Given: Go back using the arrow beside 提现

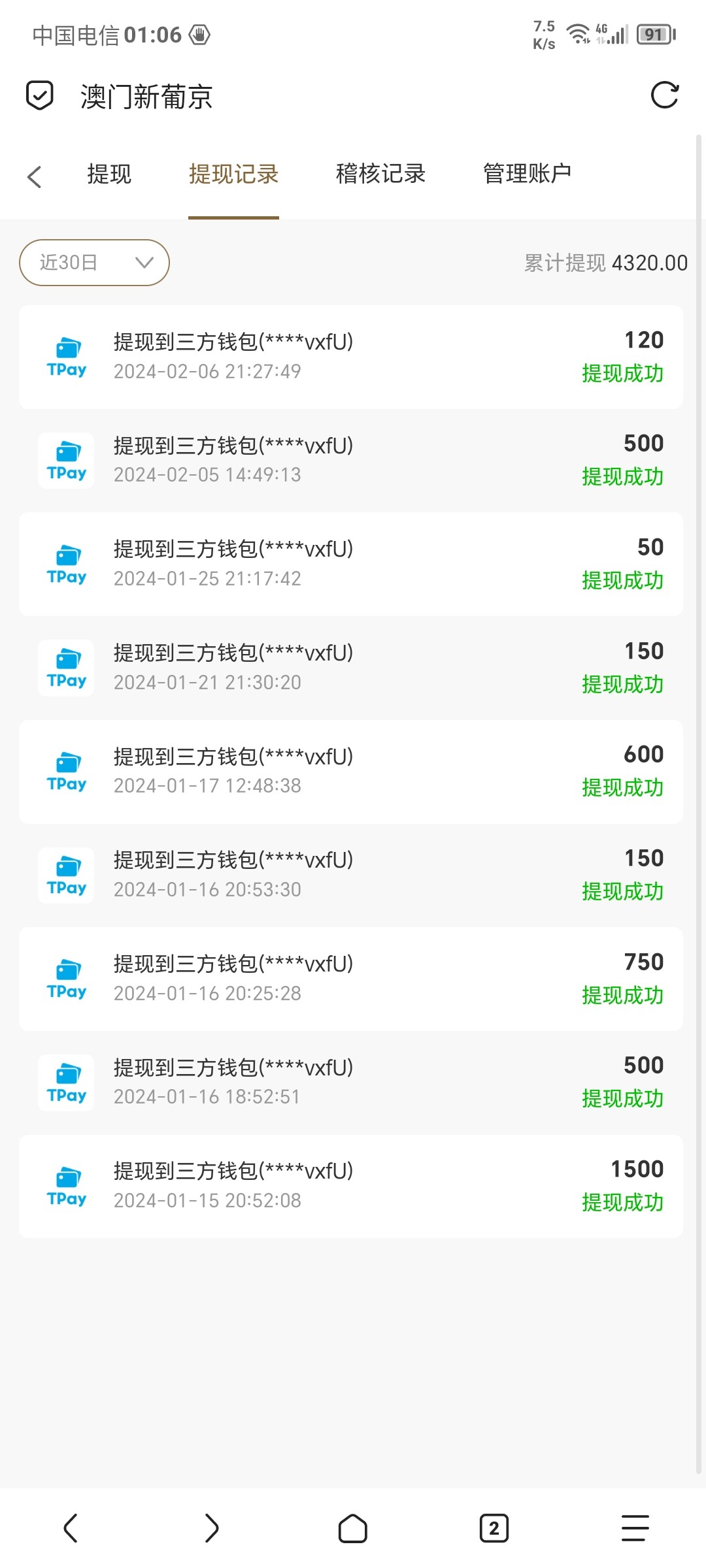Looking at the screenshot, I should click(x=35, y=176).
